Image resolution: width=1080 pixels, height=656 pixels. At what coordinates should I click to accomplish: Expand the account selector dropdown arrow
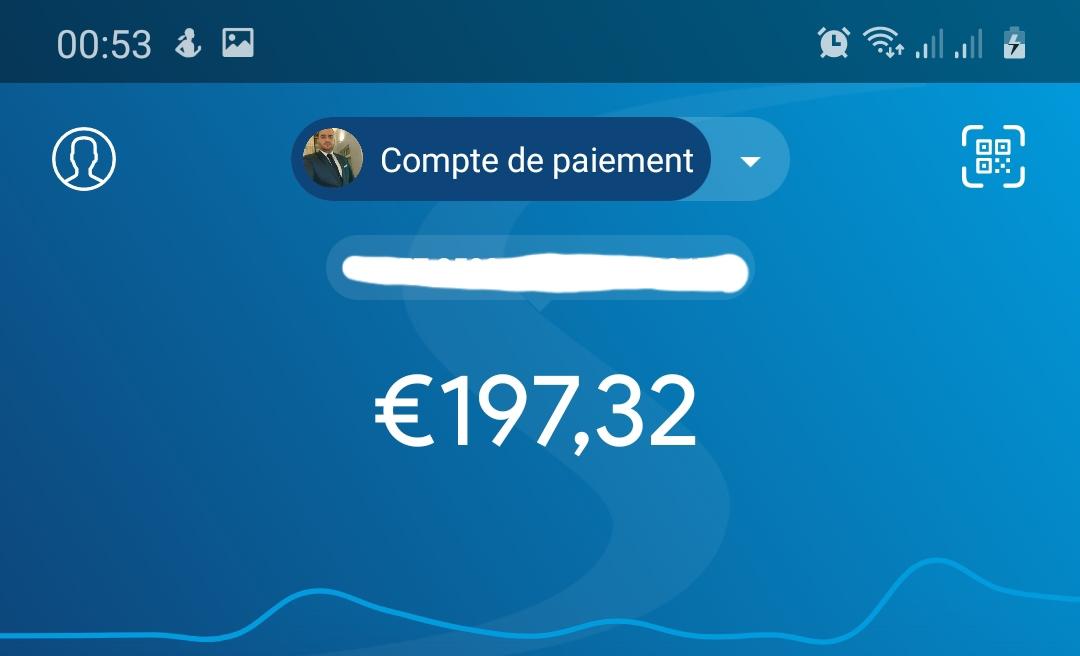(750, 161)
